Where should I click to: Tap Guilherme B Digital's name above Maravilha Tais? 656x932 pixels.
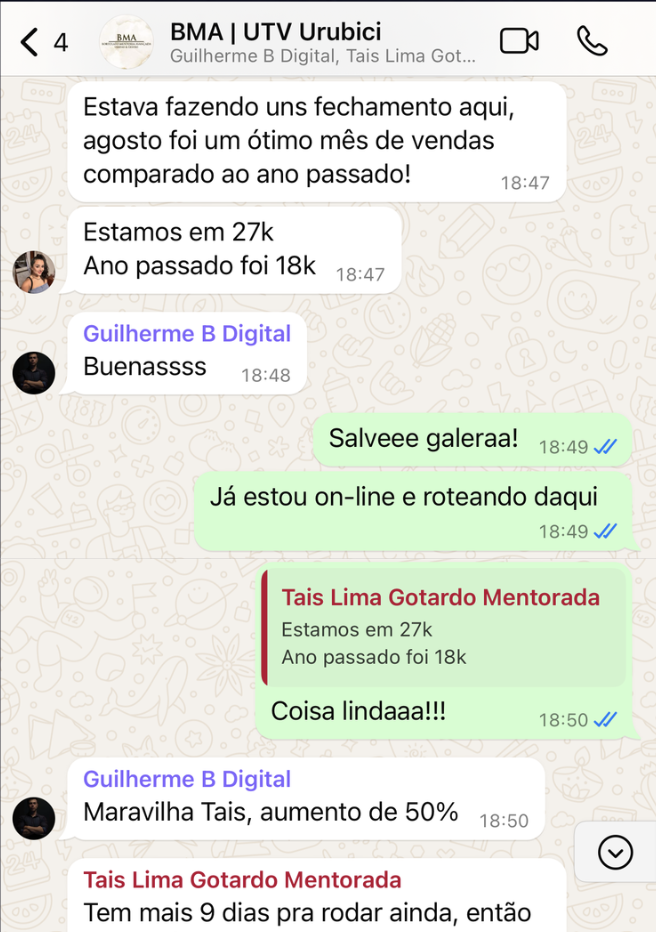click(x=187, y=779)
